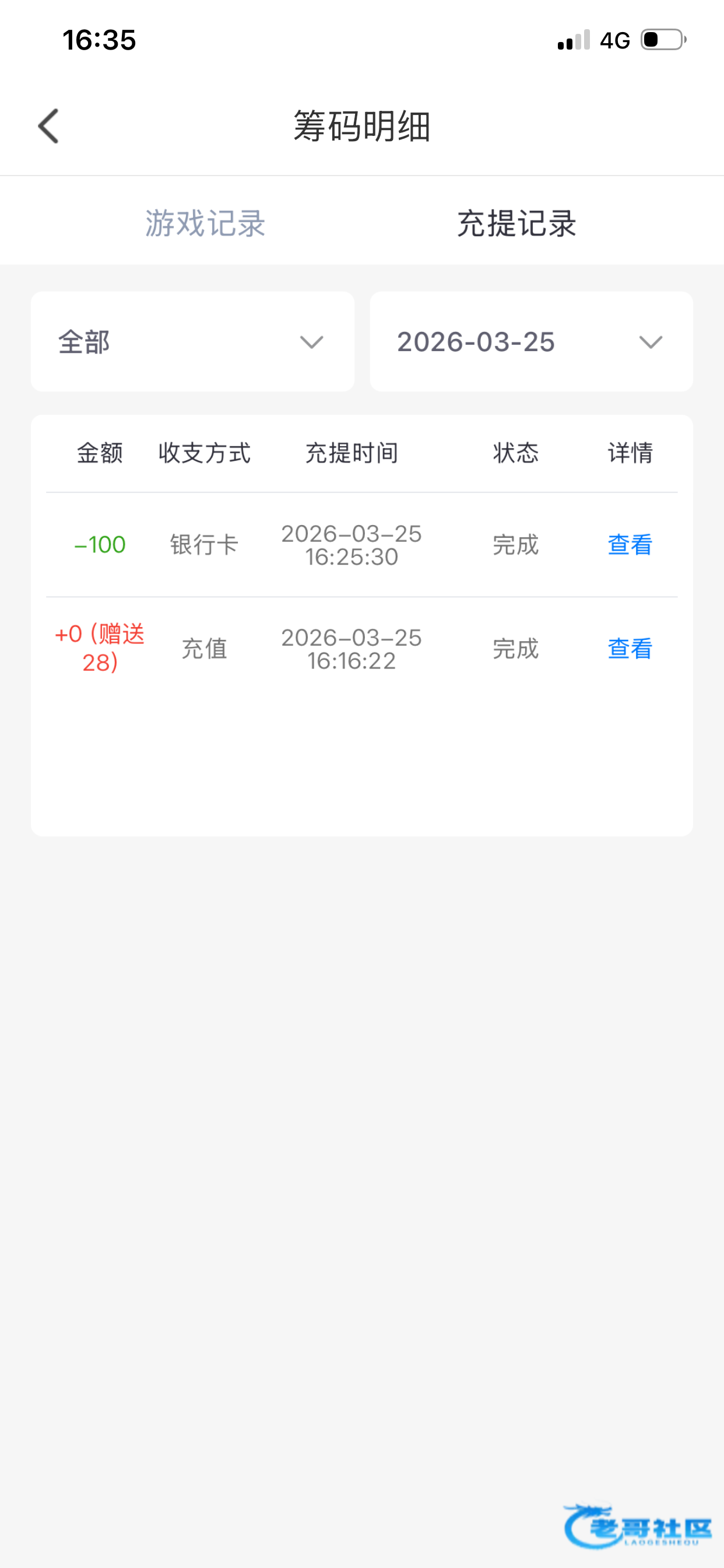
Task: Switch to the 游戏记录 tab
Action: pyautogui.click(x=205, y=223)
